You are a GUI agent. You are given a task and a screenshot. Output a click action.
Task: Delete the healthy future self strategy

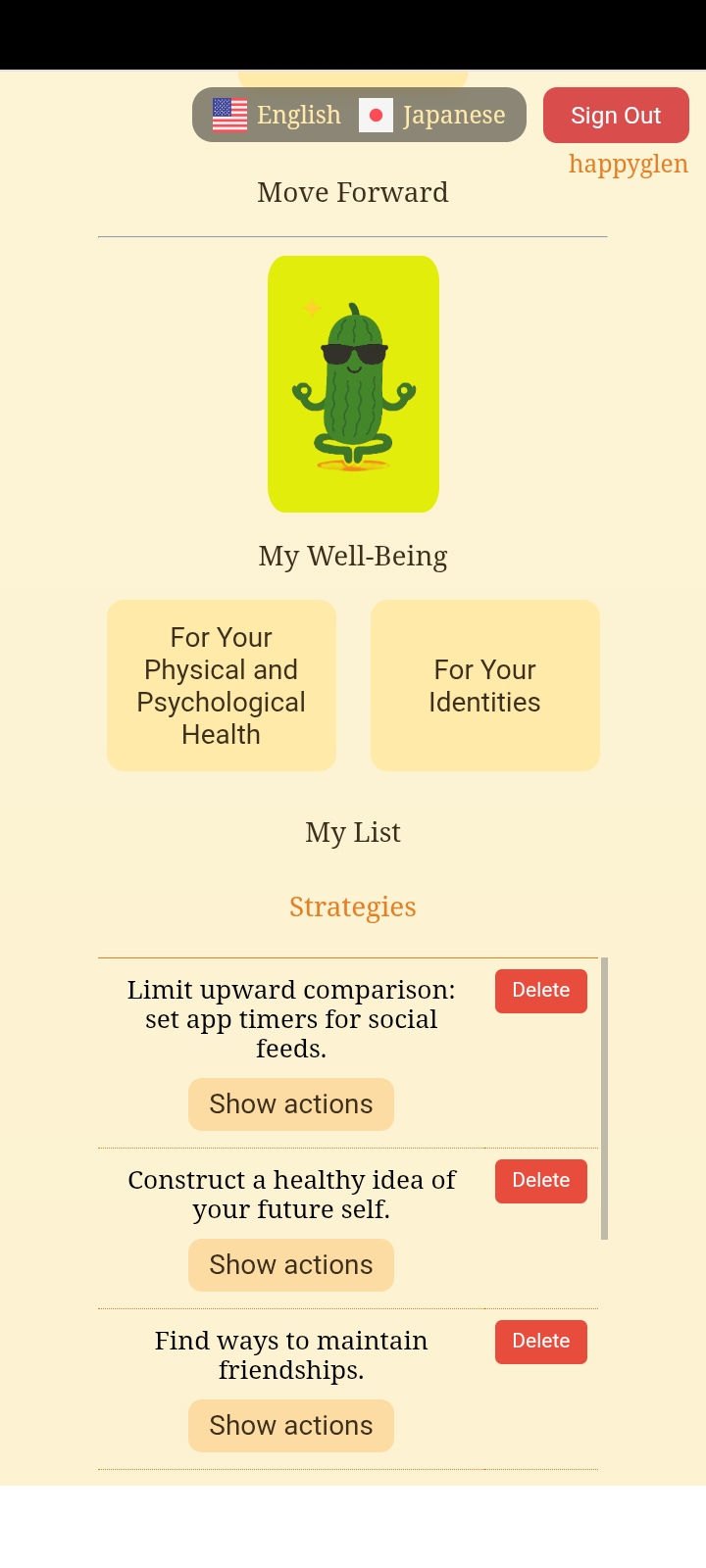pos(540,1181)
